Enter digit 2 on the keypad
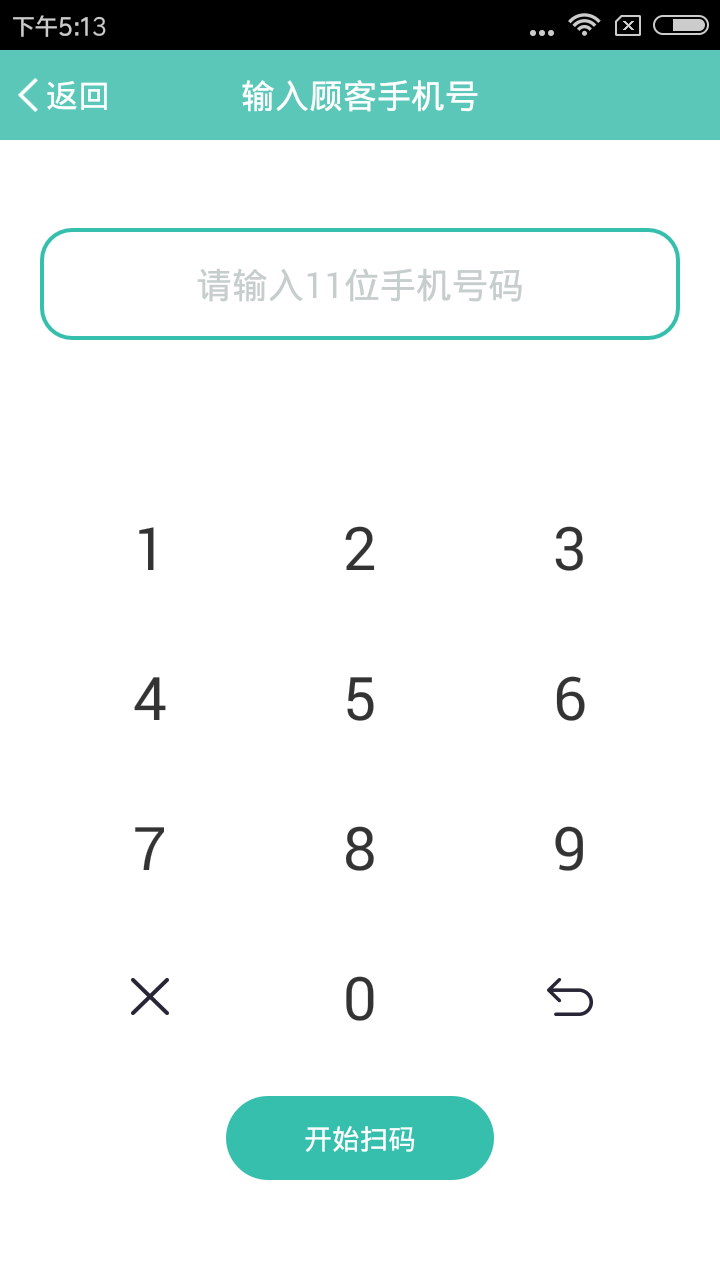 click(x=360, y=549)
